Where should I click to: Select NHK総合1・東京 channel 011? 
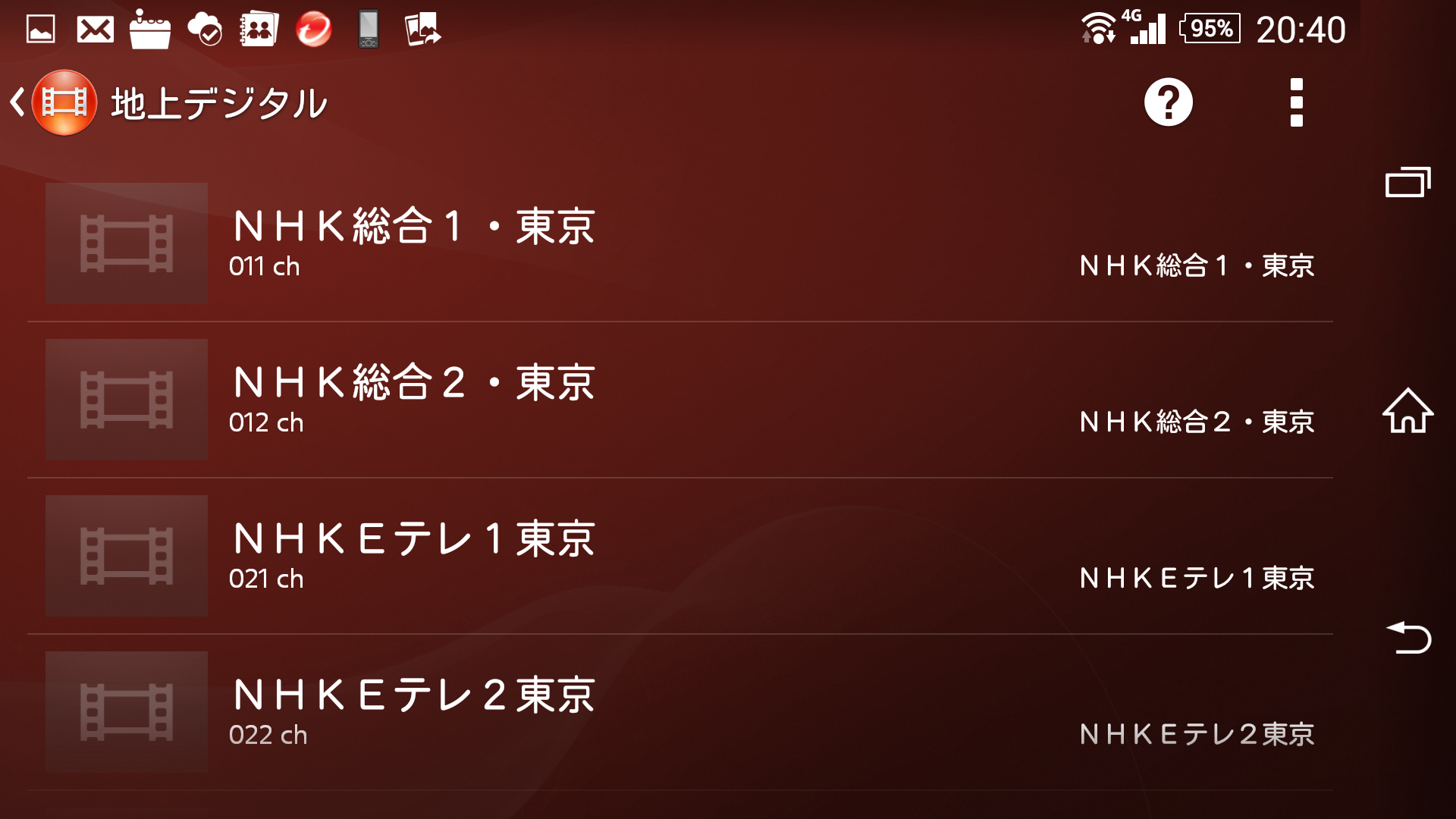pos(679,244)
